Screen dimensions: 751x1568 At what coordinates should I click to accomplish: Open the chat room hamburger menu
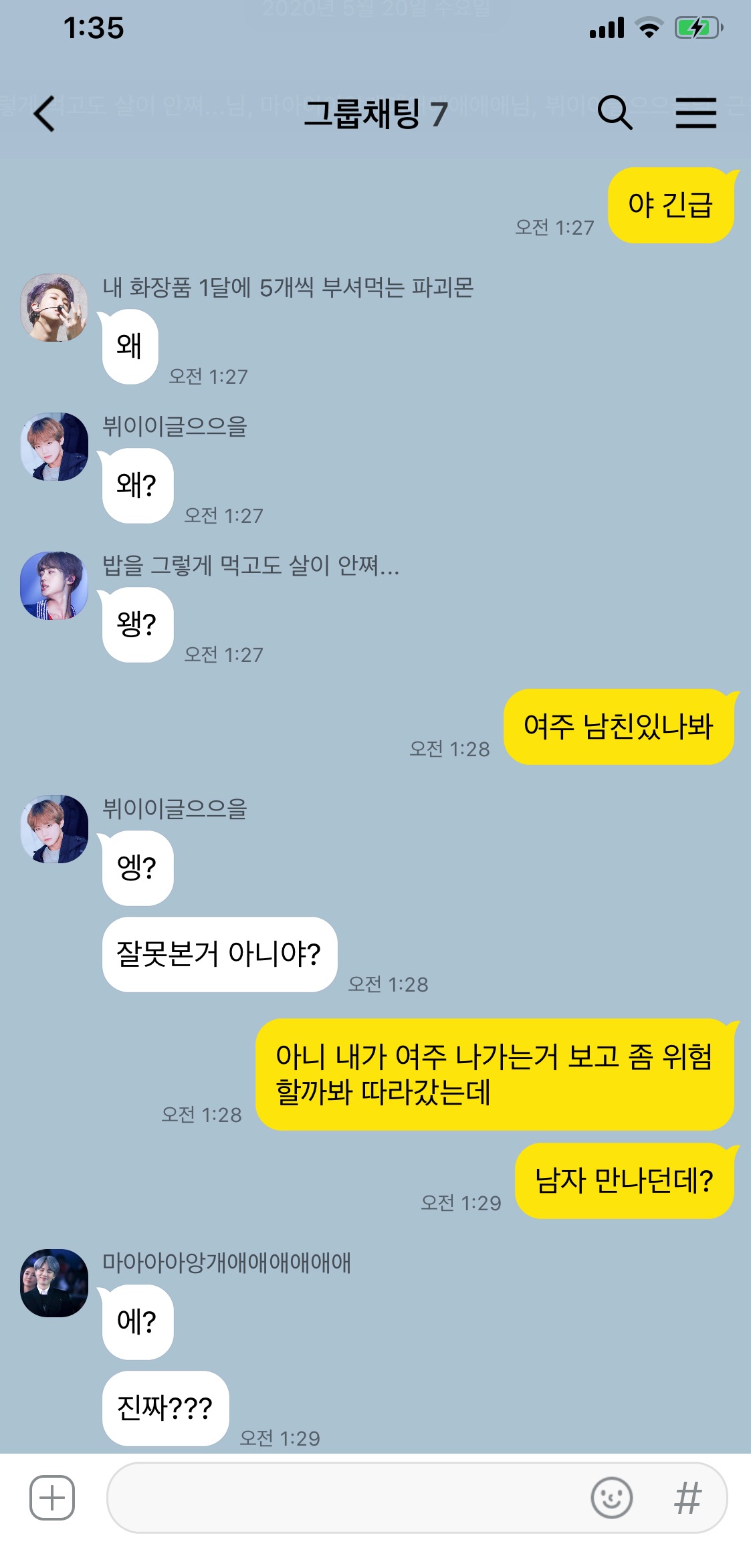point(695,112)
